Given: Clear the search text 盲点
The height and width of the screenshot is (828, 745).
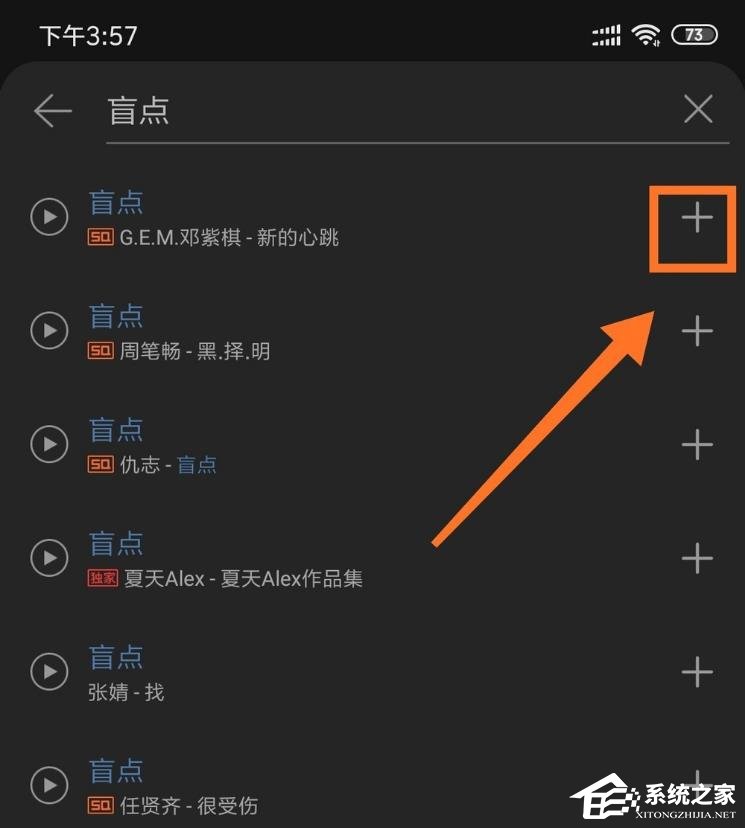Looking at the screenshot, I should point(698,109).
